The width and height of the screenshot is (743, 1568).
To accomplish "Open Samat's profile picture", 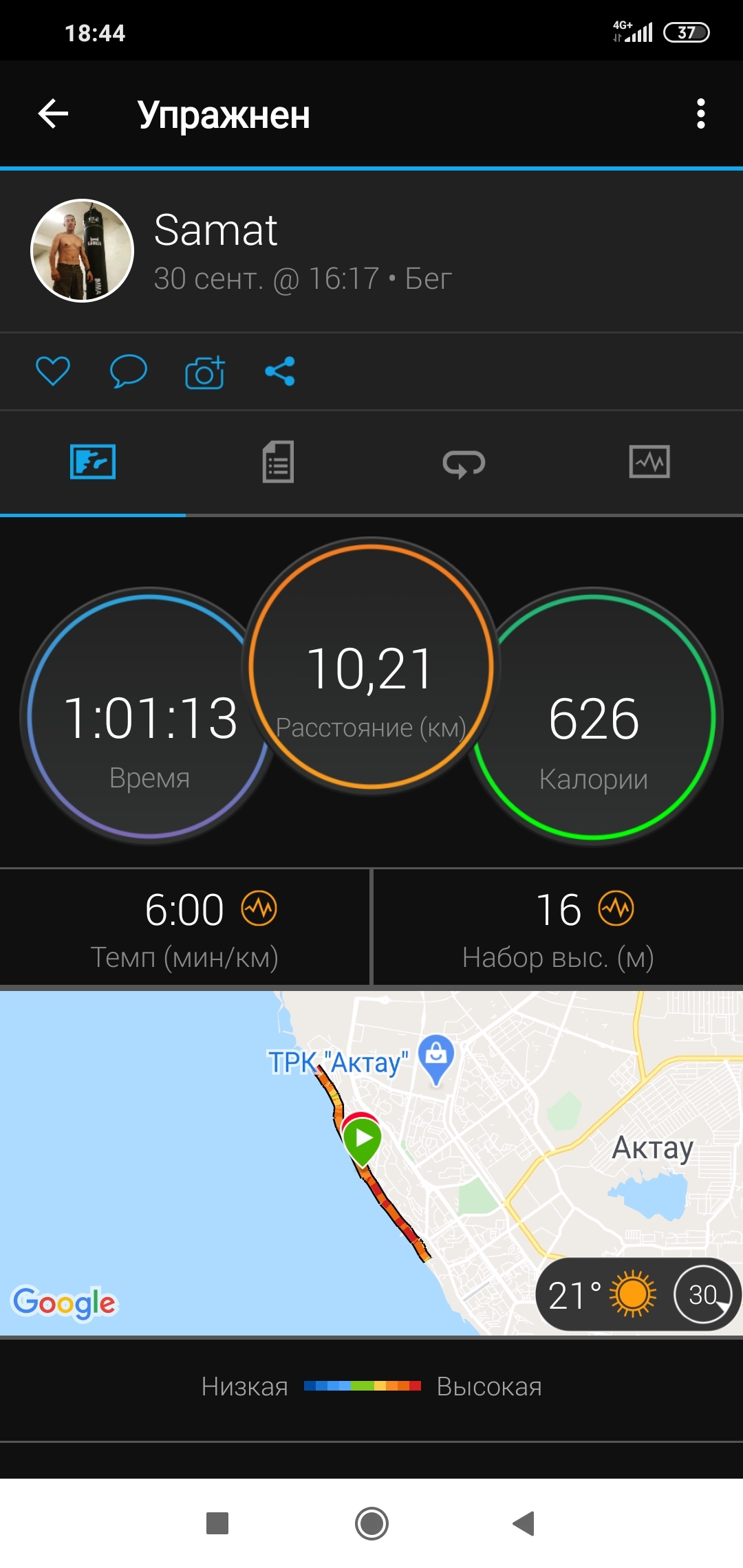I will point(83,251).
